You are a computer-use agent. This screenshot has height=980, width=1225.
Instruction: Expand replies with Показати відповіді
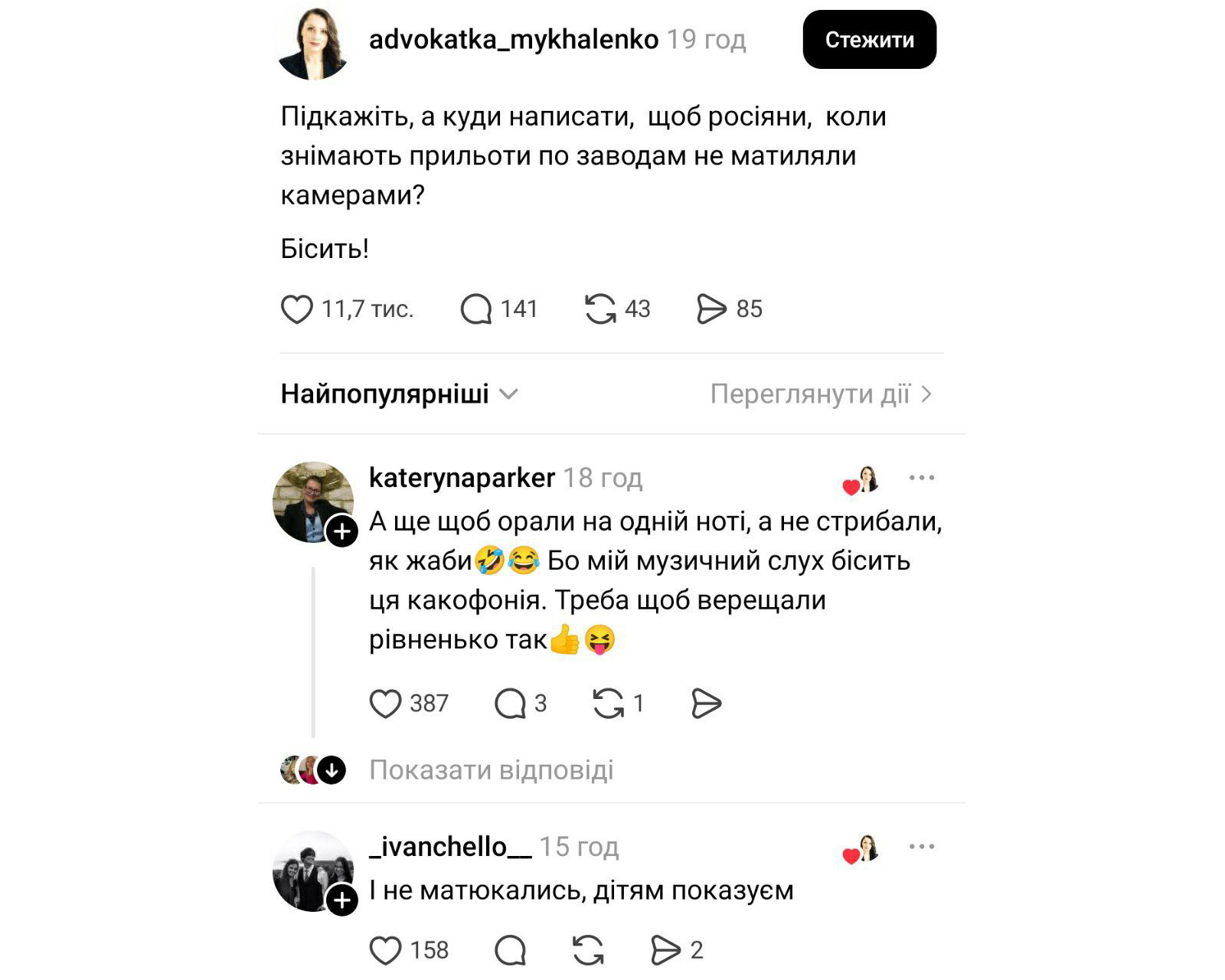[491, 770]
